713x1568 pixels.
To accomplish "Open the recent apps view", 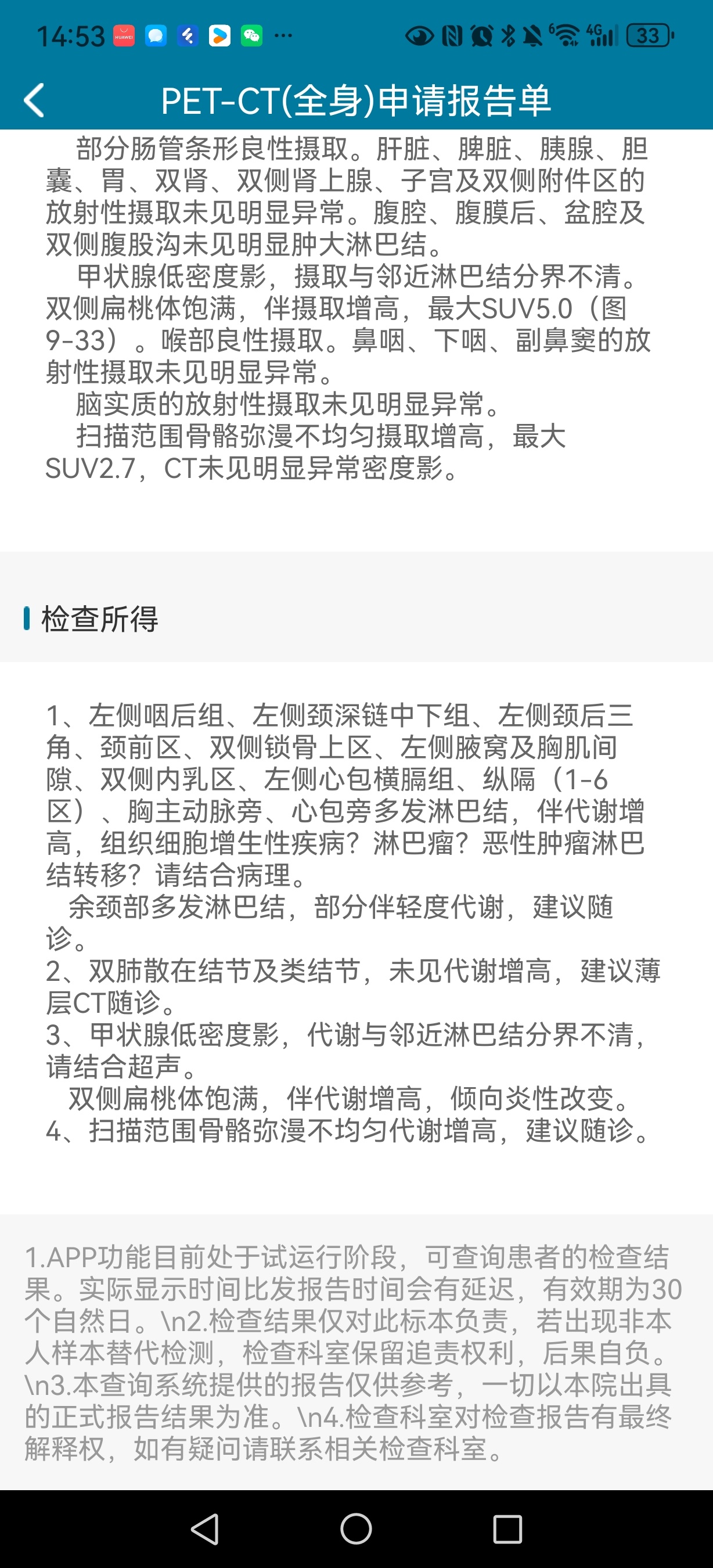I will [507, 1529].
